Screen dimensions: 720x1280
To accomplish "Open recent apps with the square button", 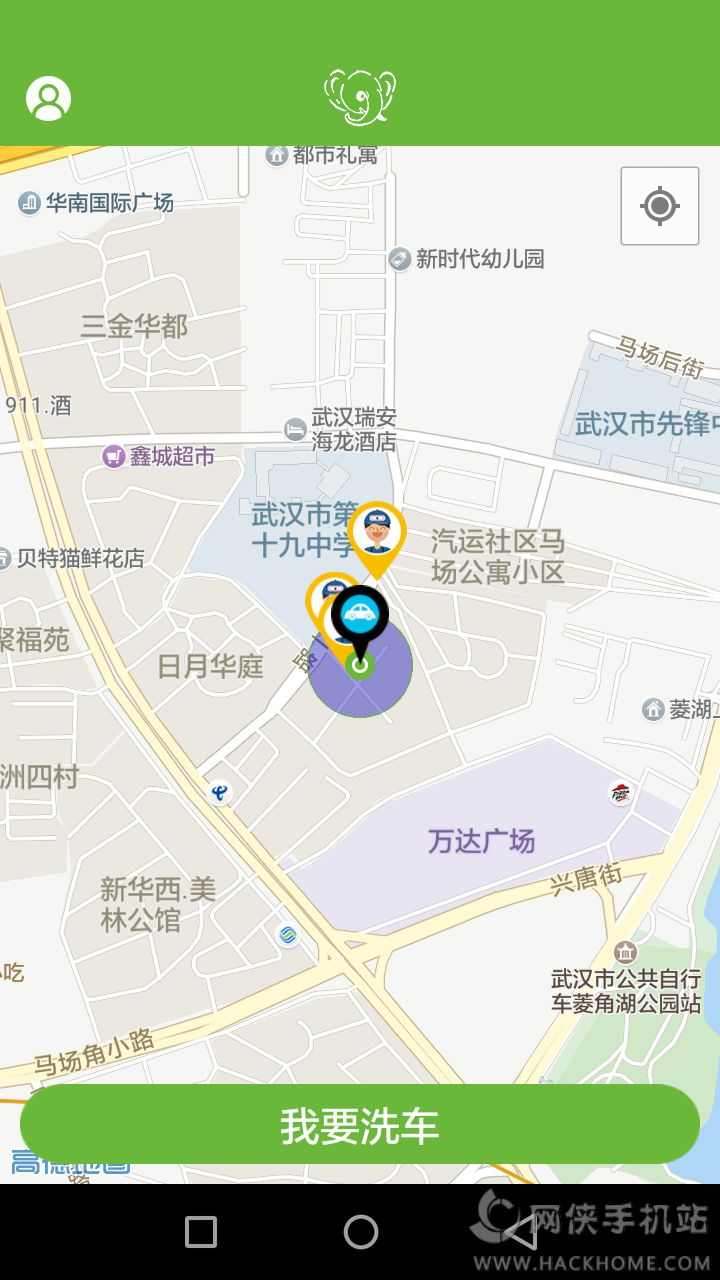I will coord(201,1232).
